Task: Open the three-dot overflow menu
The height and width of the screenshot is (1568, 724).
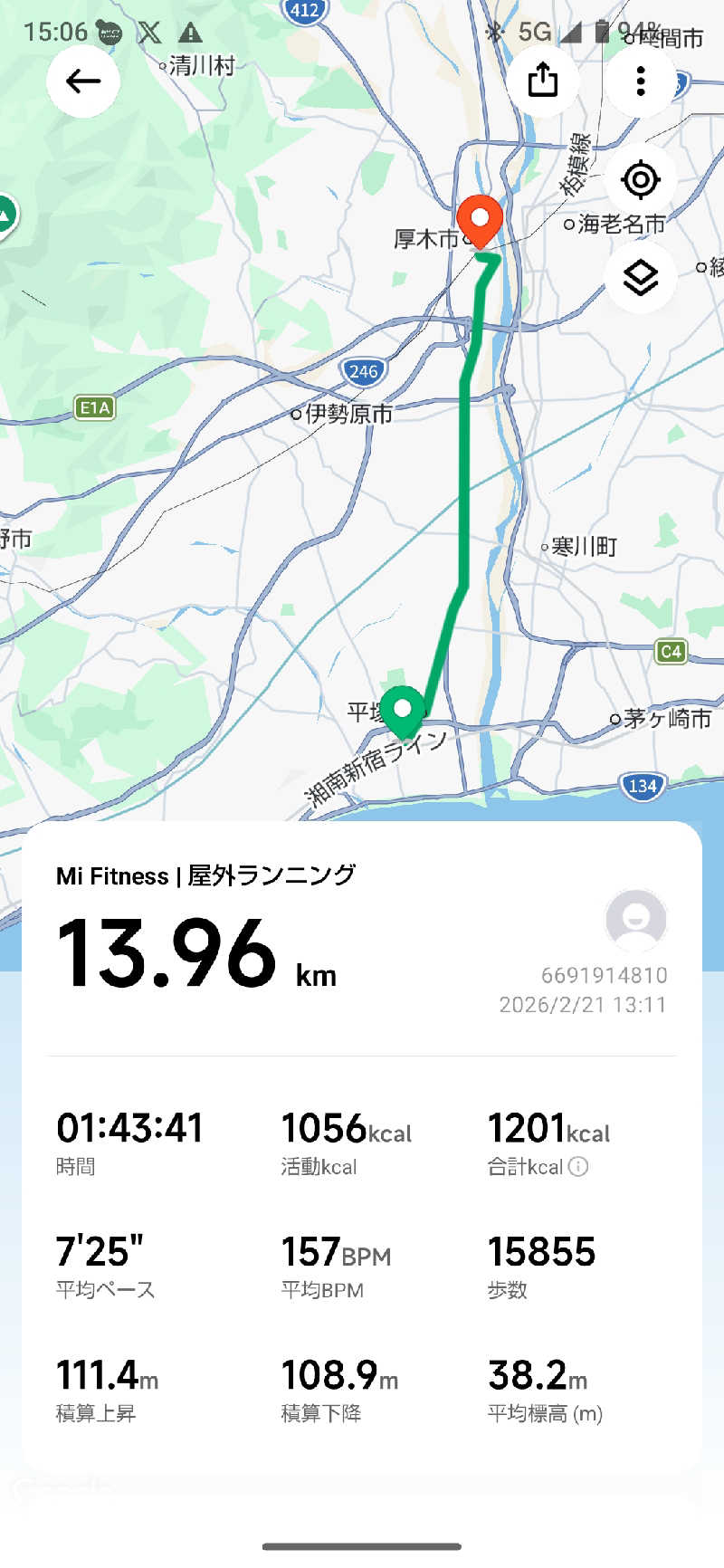Action: [x=641, y=81]
